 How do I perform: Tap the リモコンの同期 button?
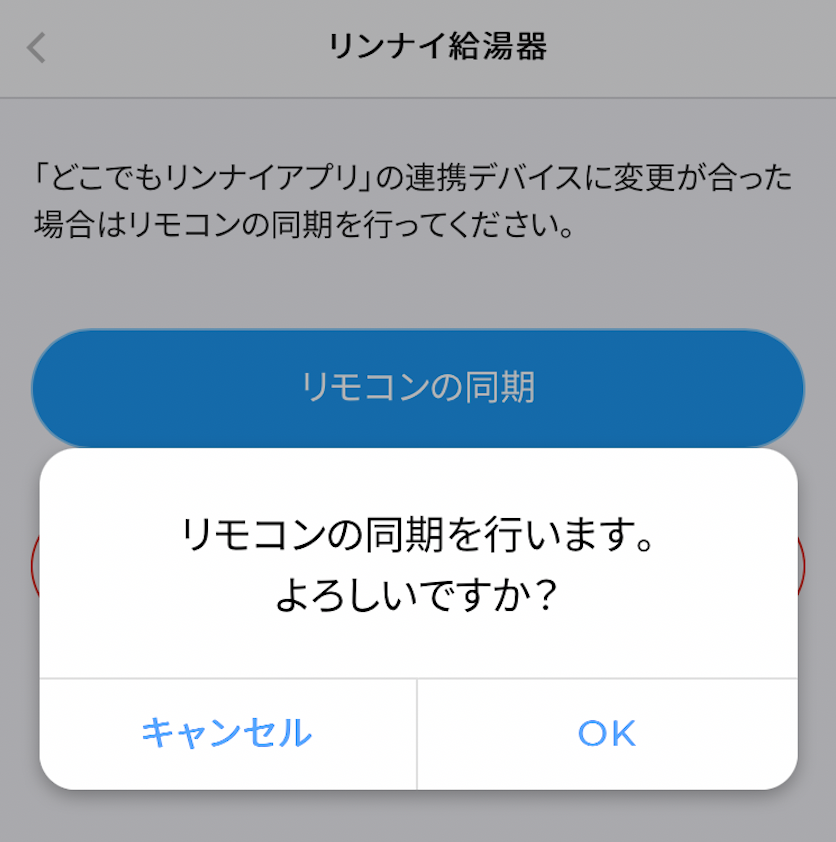(x=418, y=387)
